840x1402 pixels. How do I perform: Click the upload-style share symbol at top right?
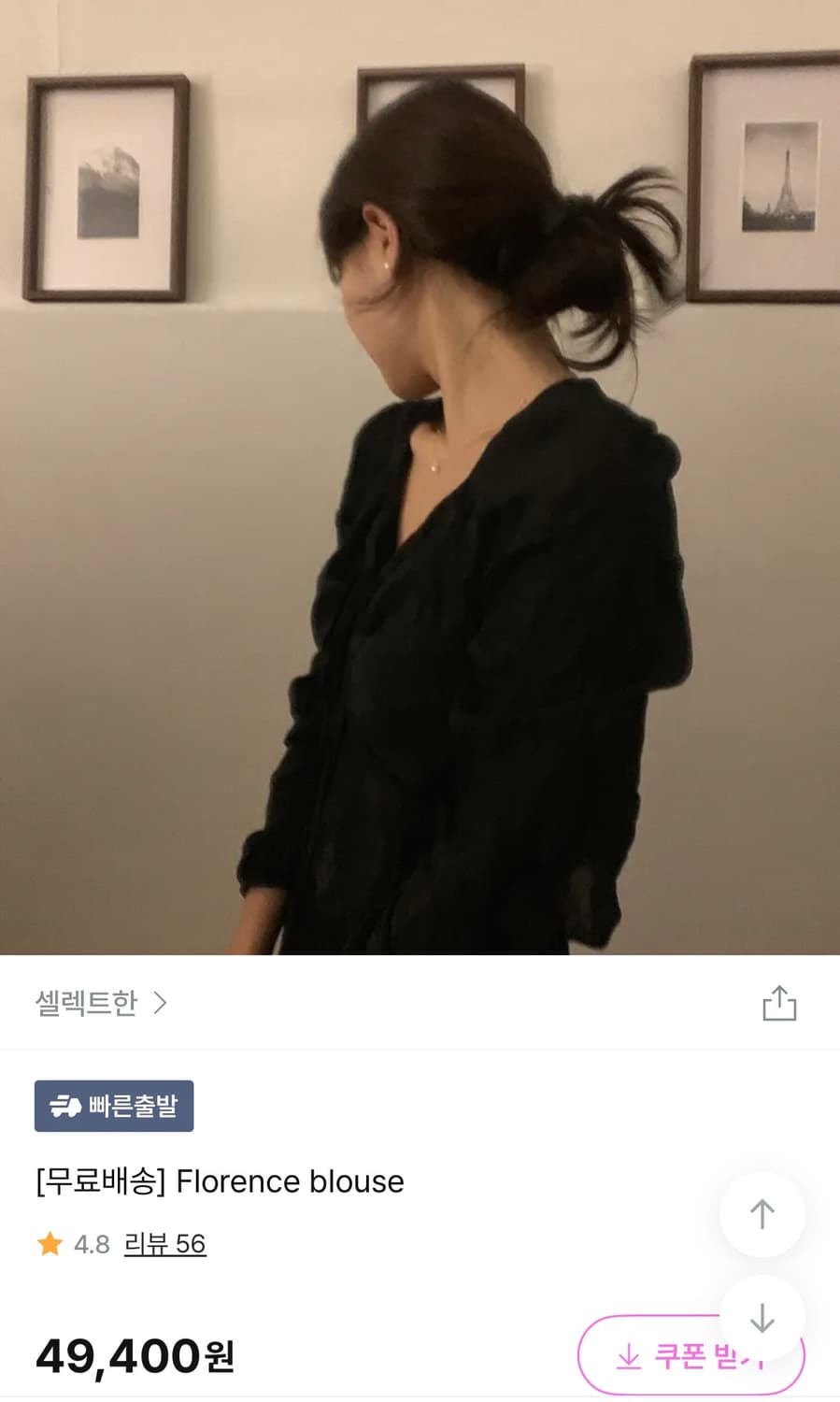(x=780, y=1004)
